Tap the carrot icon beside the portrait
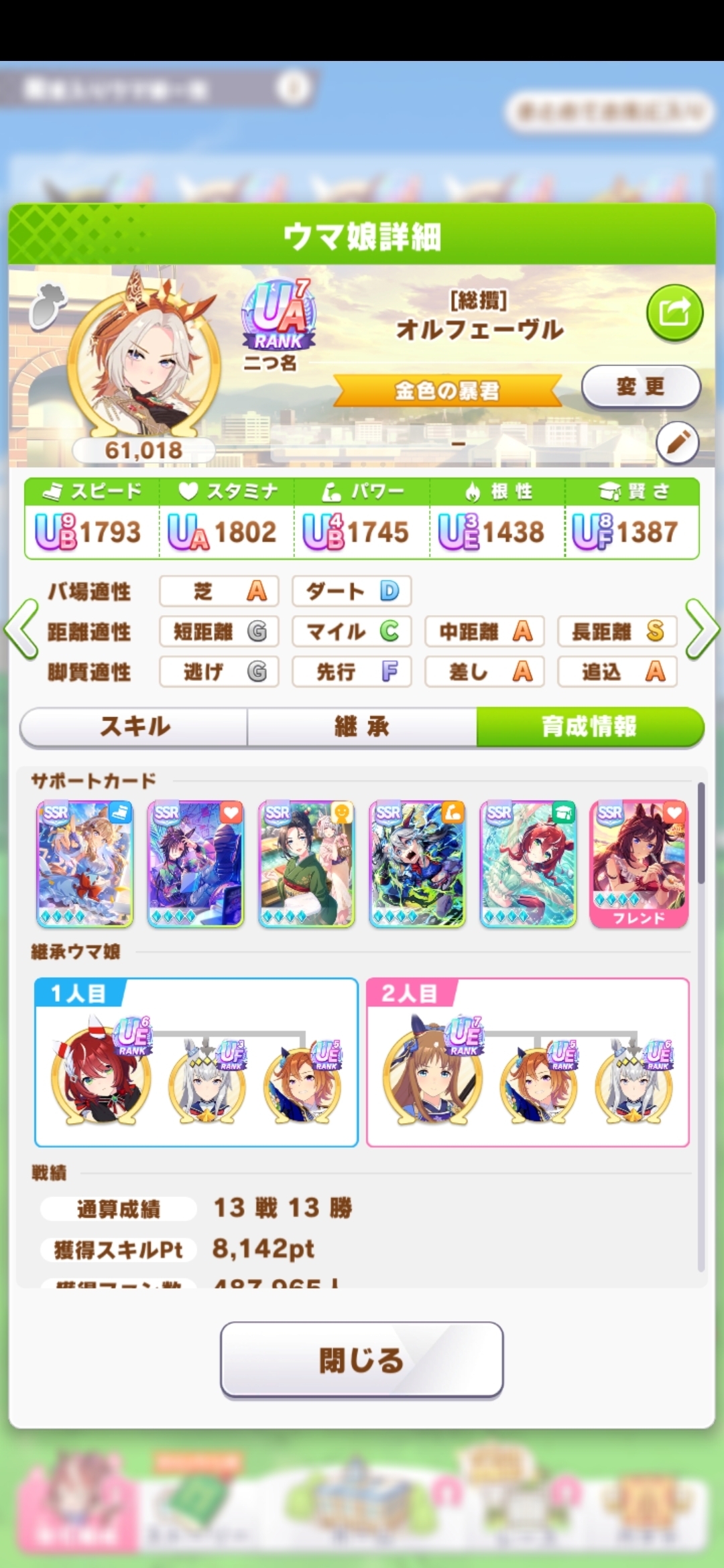 [x=48, y=307]
